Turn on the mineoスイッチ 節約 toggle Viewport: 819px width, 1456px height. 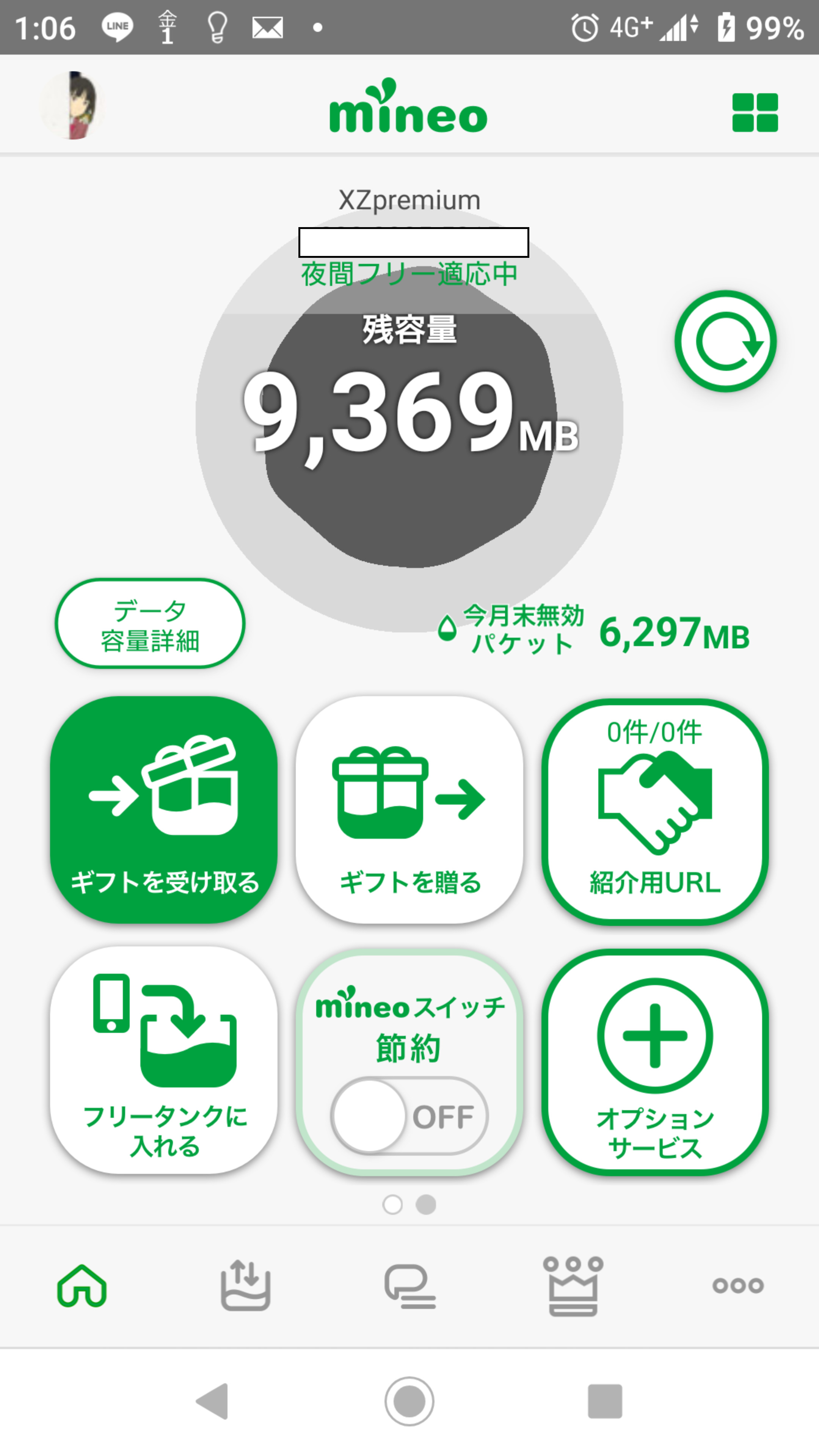pyautogui.click(x=409, y=1116)
